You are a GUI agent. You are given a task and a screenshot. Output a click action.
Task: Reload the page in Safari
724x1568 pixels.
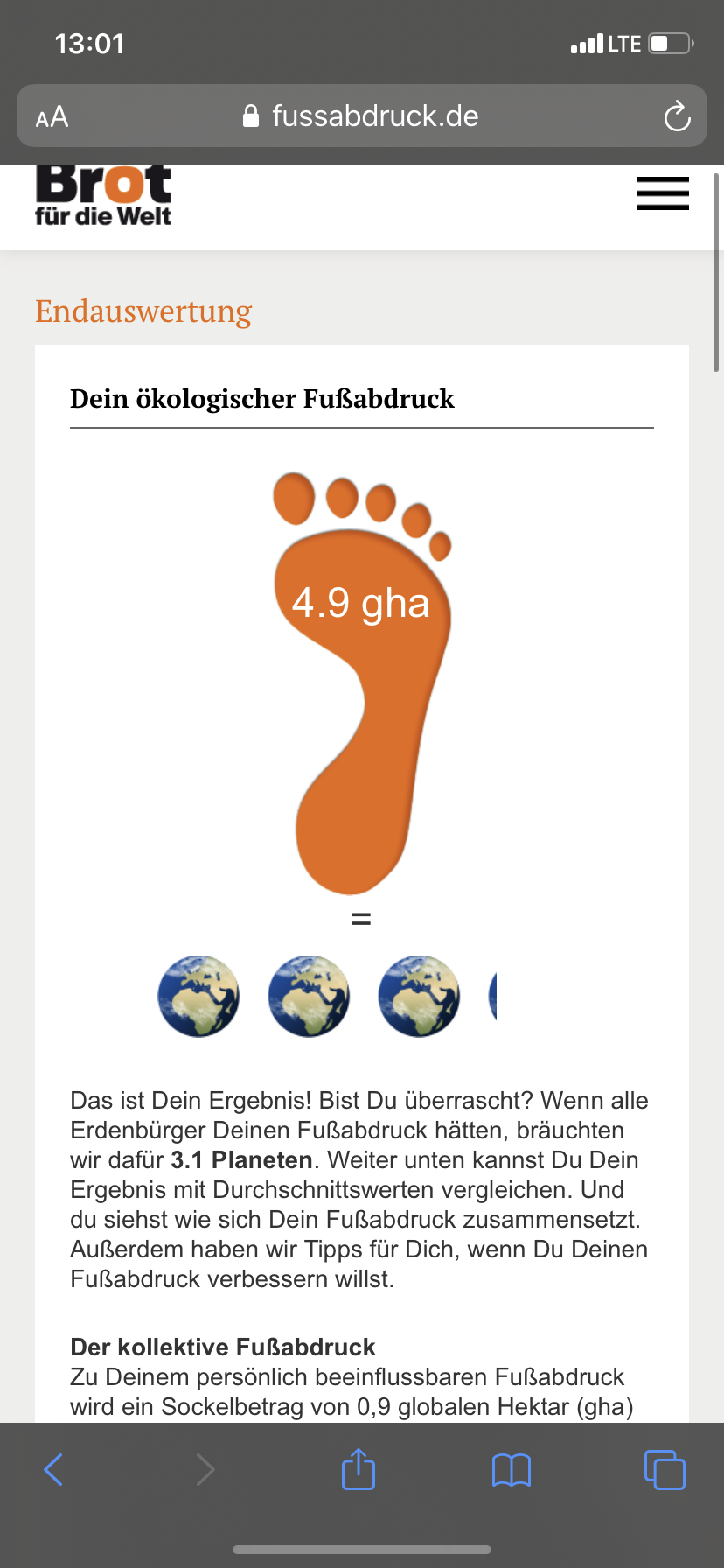677,116
